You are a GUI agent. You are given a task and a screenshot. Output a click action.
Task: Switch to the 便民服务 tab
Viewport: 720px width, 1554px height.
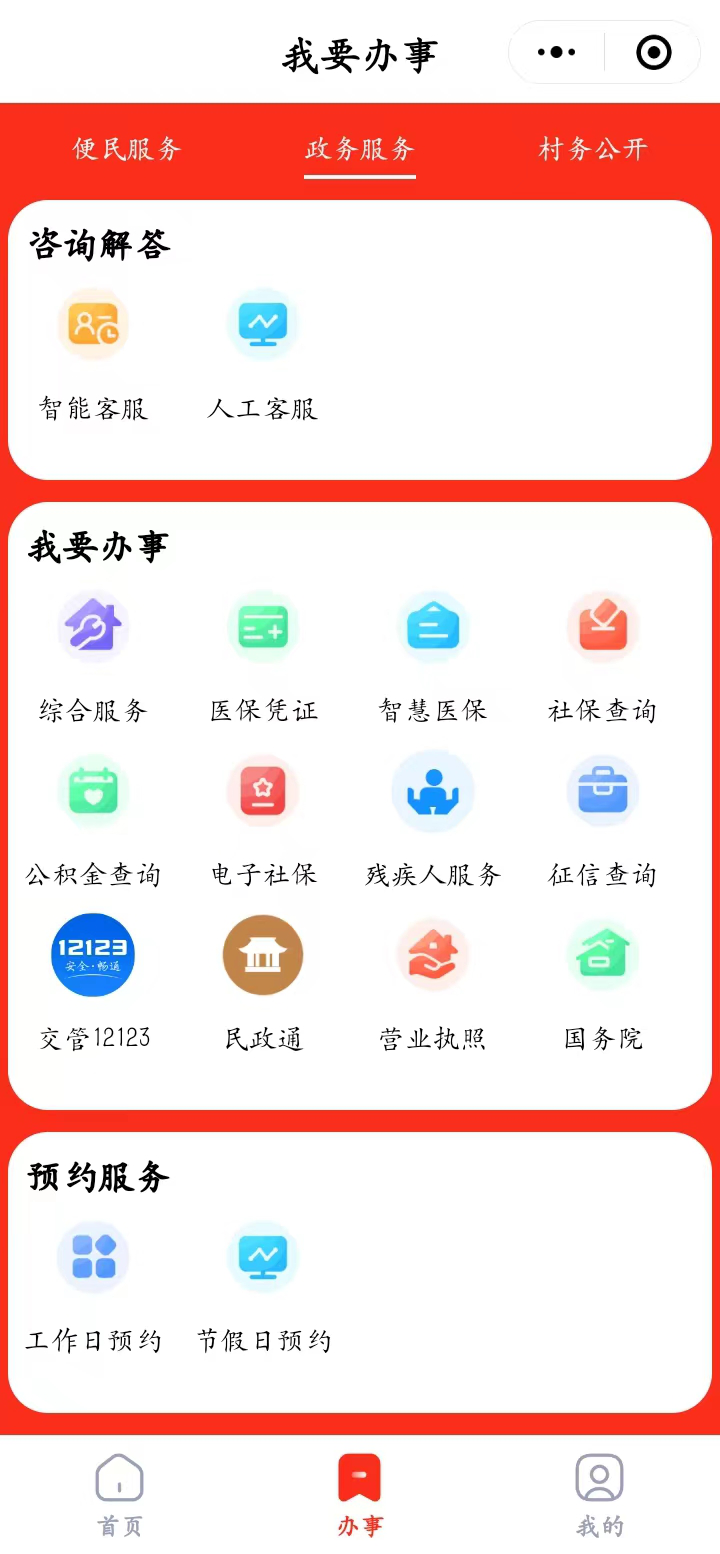[127, 149]
